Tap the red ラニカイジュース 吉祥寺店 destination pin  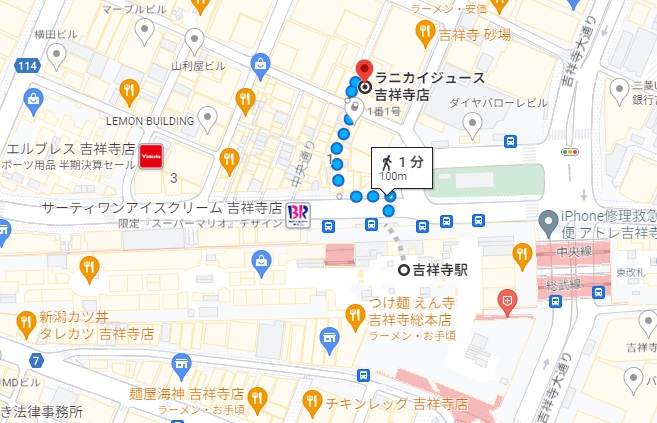tap(365, 72)
